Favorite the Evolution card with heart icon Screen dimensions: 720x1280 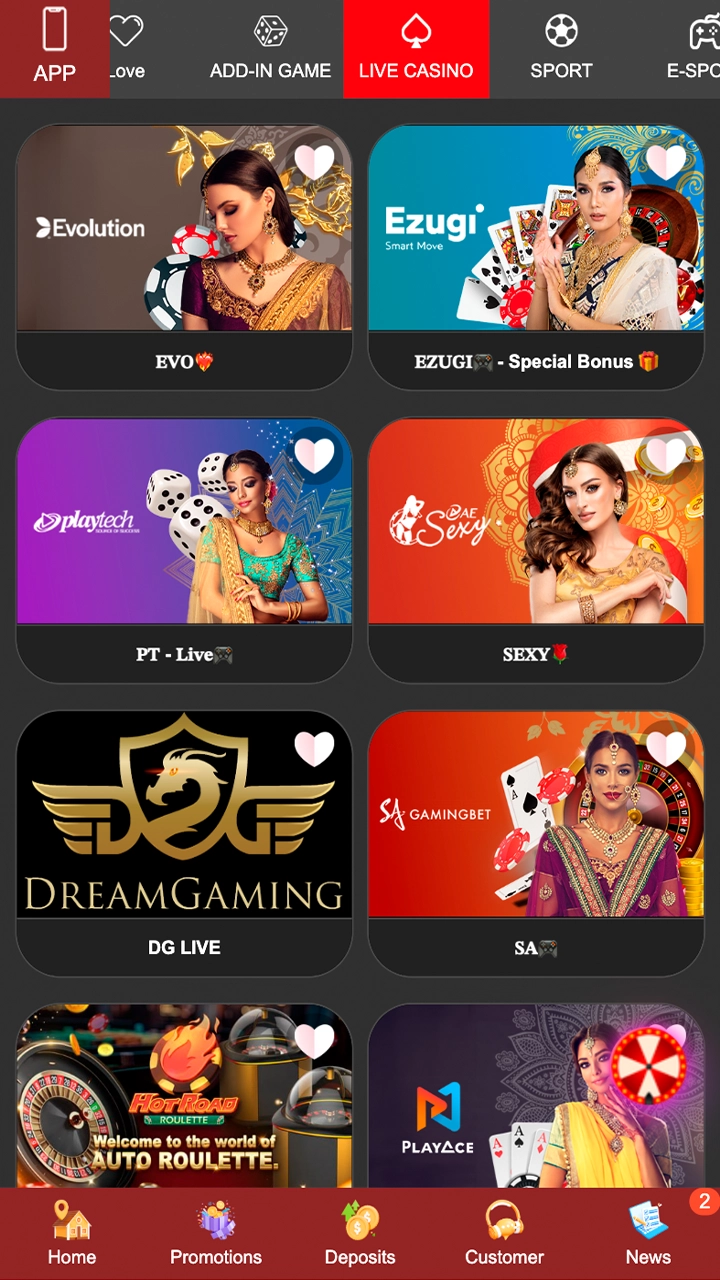pyautogui.click(x=314, y=162)
